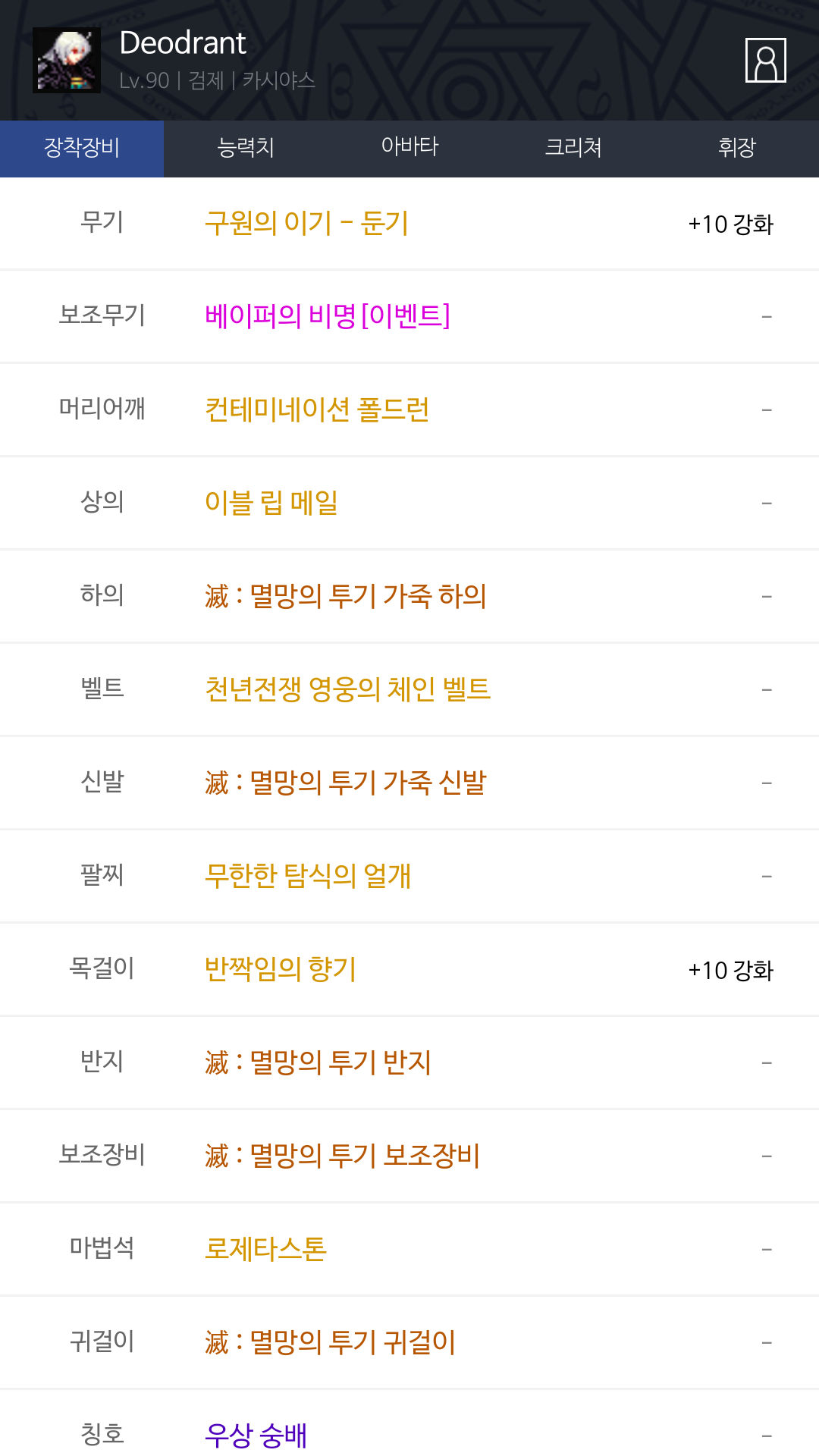This screenshot has width=819, height=1456.
Task: Switch to the 능력치 tab
Action: click(x=246, y=148)
